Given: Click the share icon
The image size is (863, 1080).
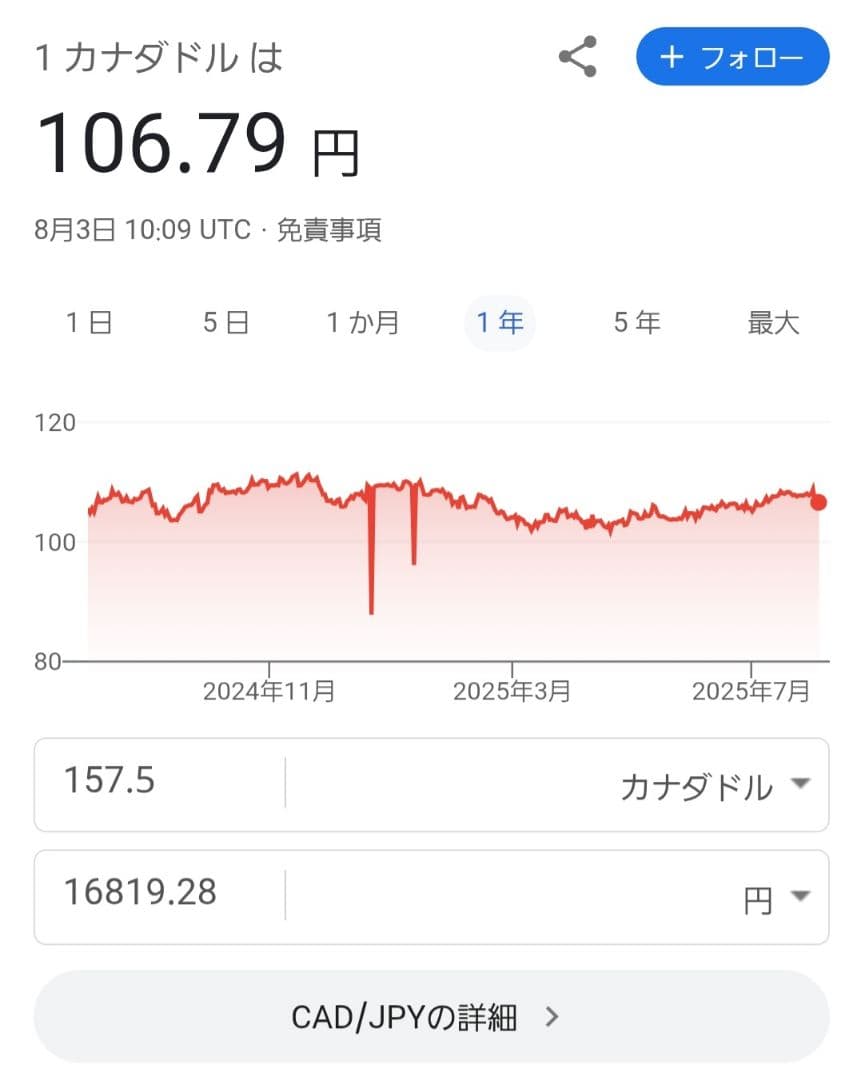Looking at the screenshot, I should pyautogui.click(x=578, y=57).
